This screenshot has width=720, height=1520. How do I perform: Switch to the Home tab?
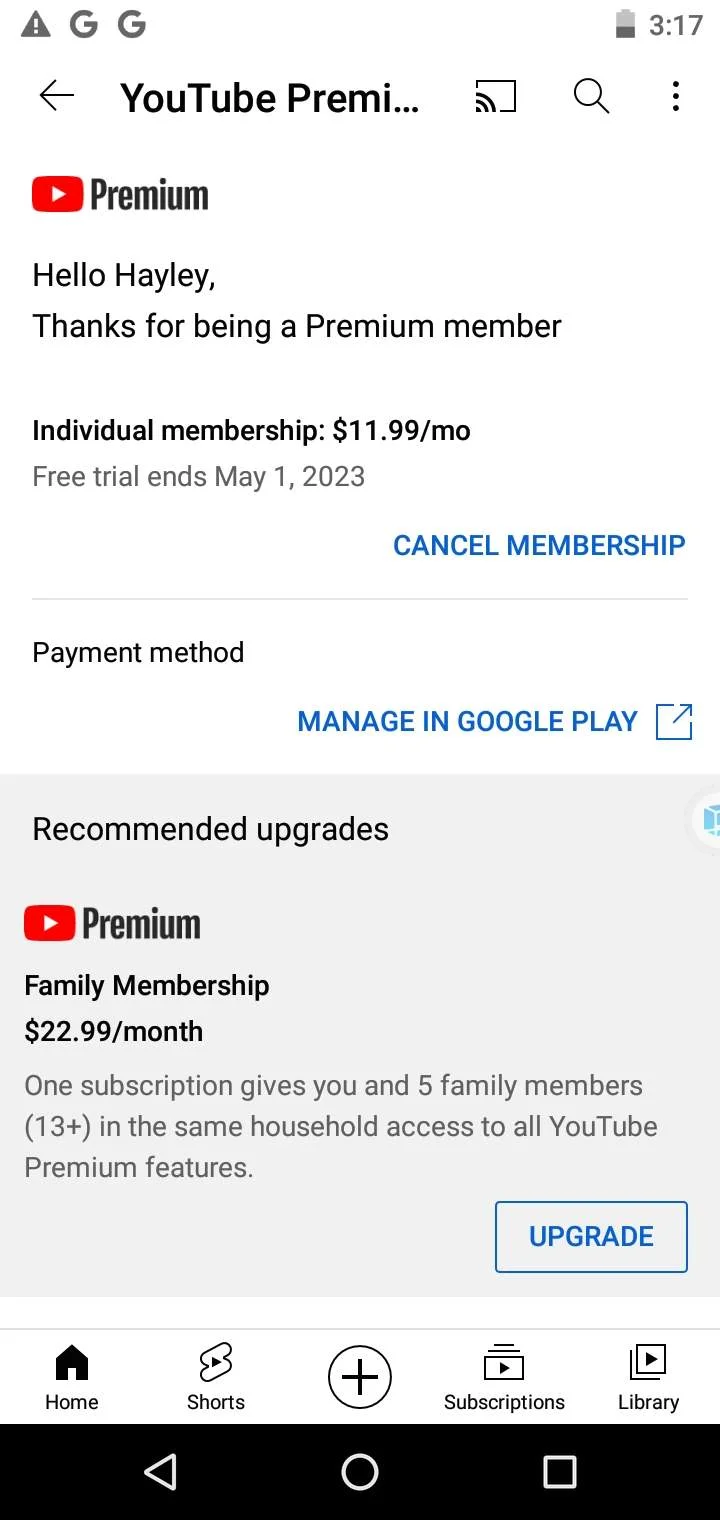[x=72, y=1377]
